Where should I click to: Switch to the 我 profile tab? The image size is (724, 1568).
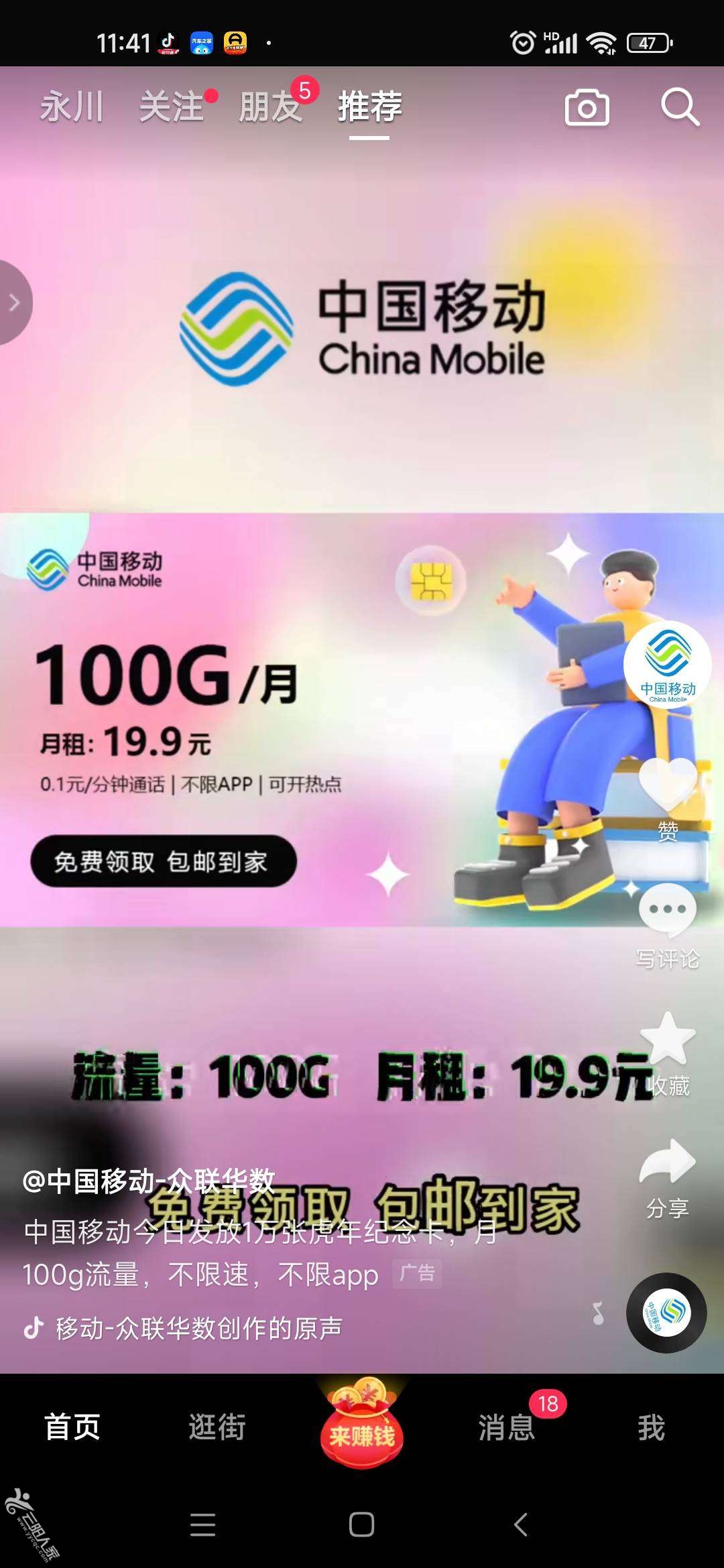click(x=651, y=1427)
